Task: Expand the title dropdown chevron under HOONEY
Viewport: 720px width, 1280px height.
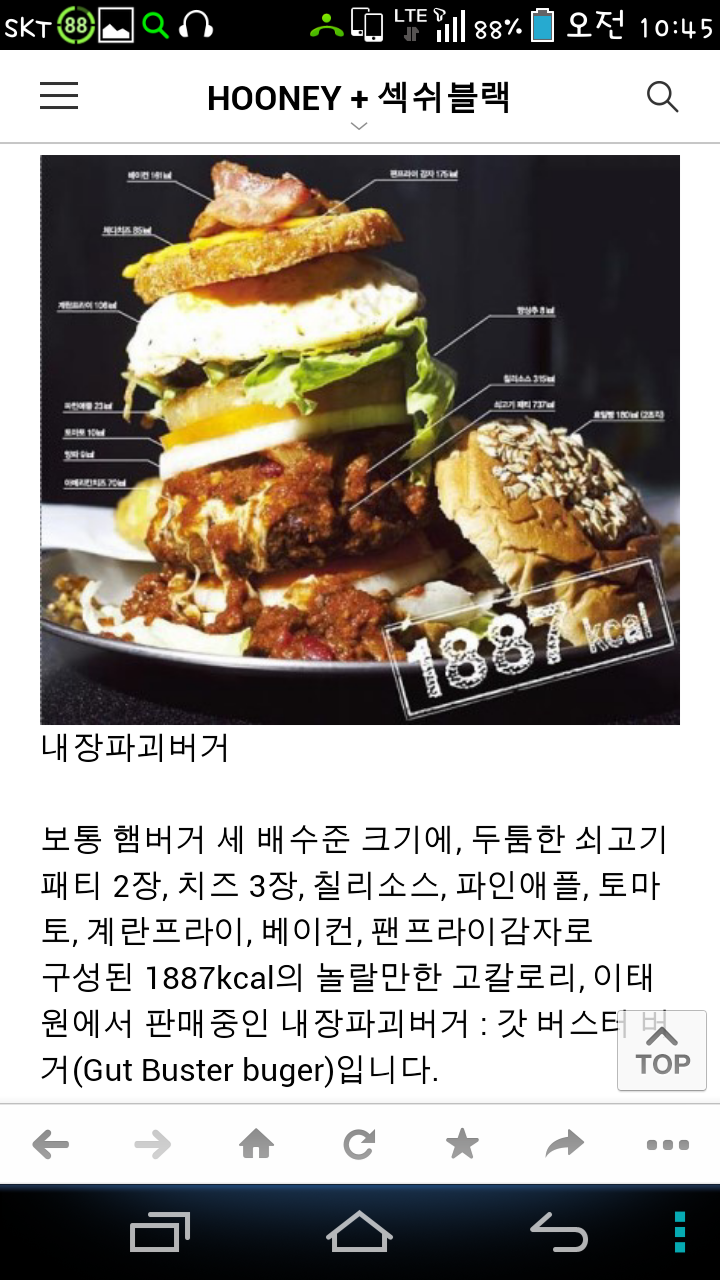Action: (358, 127)
